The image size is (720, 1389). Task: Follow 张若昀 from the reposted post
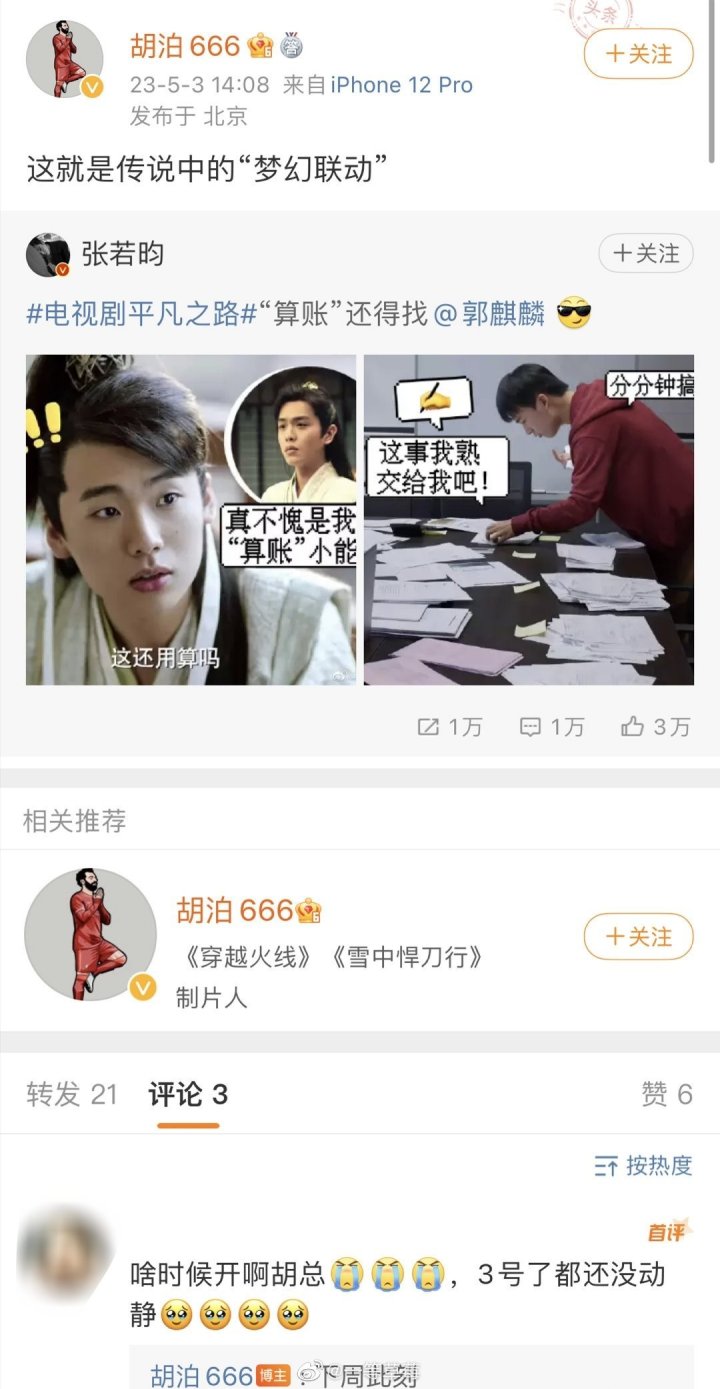pos(645,254)
